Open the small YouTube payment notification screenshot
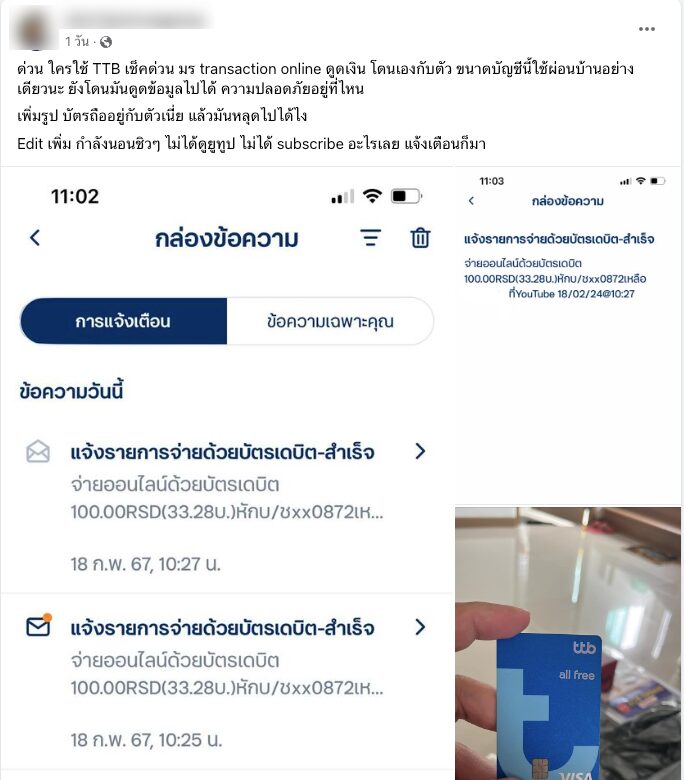The image size is (684, 780). (568, 335)
